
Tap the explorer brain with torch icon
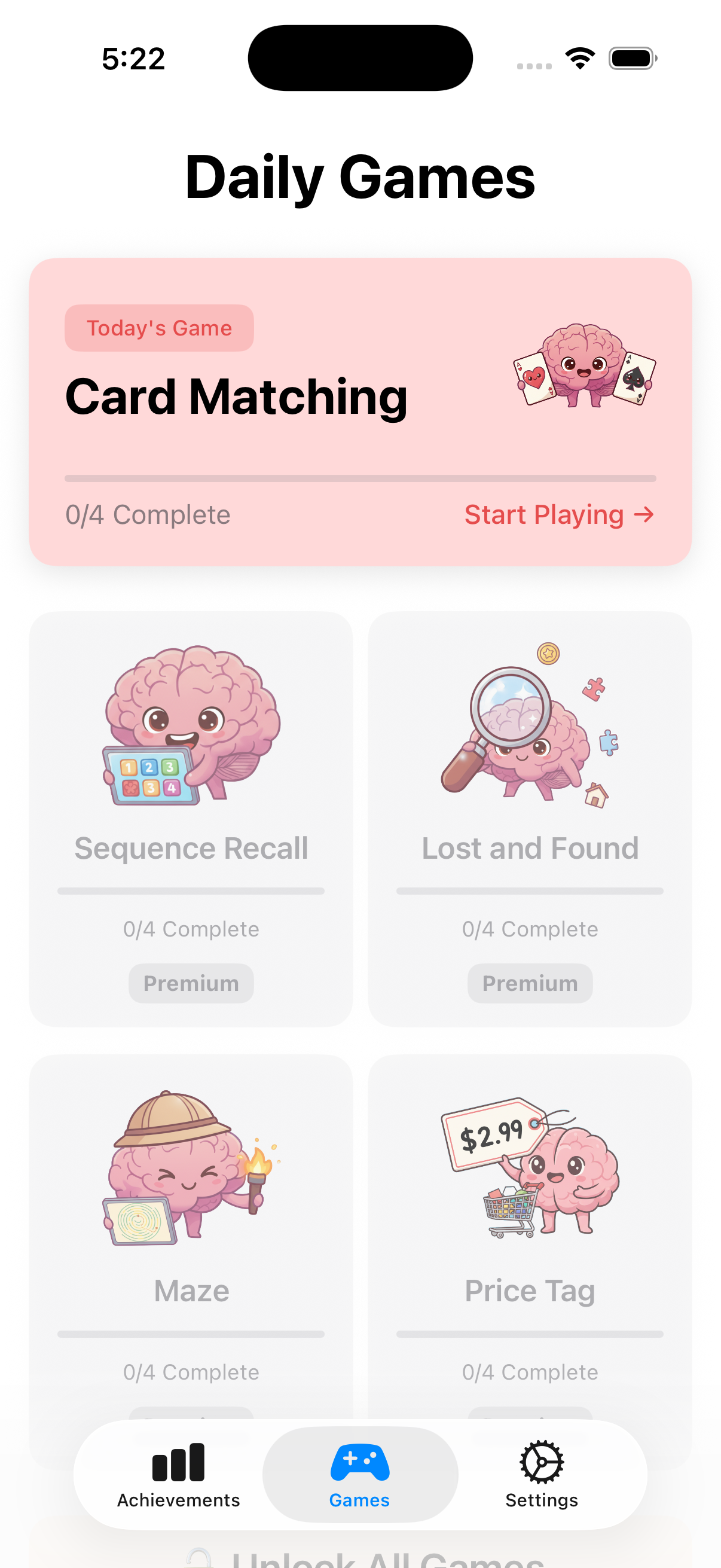(x=190, y=1169)
